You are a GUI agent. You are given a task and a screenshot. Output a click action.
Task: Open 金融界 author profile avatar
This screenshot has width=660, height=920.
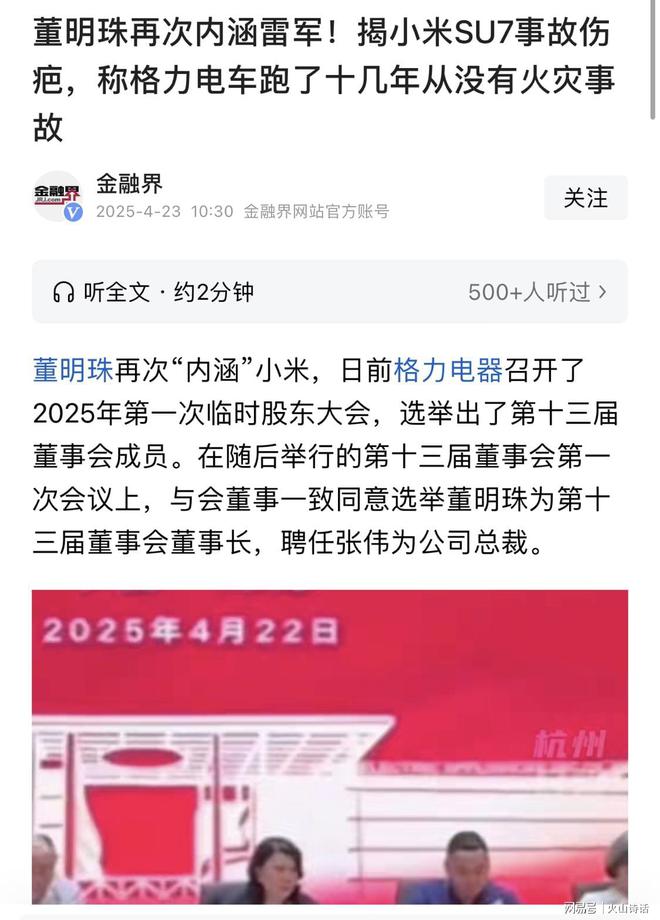57,197
